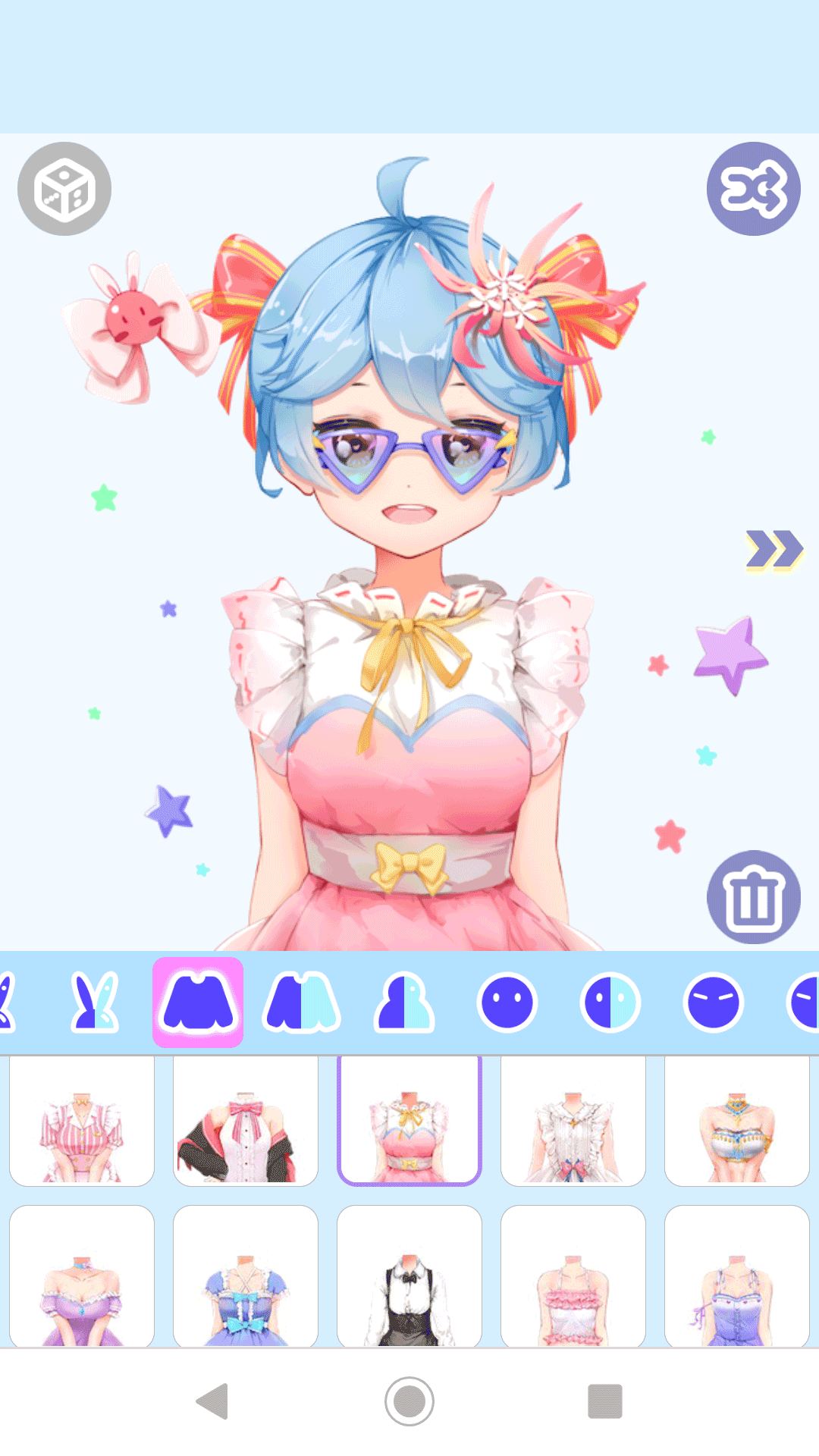
Task: Select the lavender button-up camisole outfit
Action: (737, 1276)
